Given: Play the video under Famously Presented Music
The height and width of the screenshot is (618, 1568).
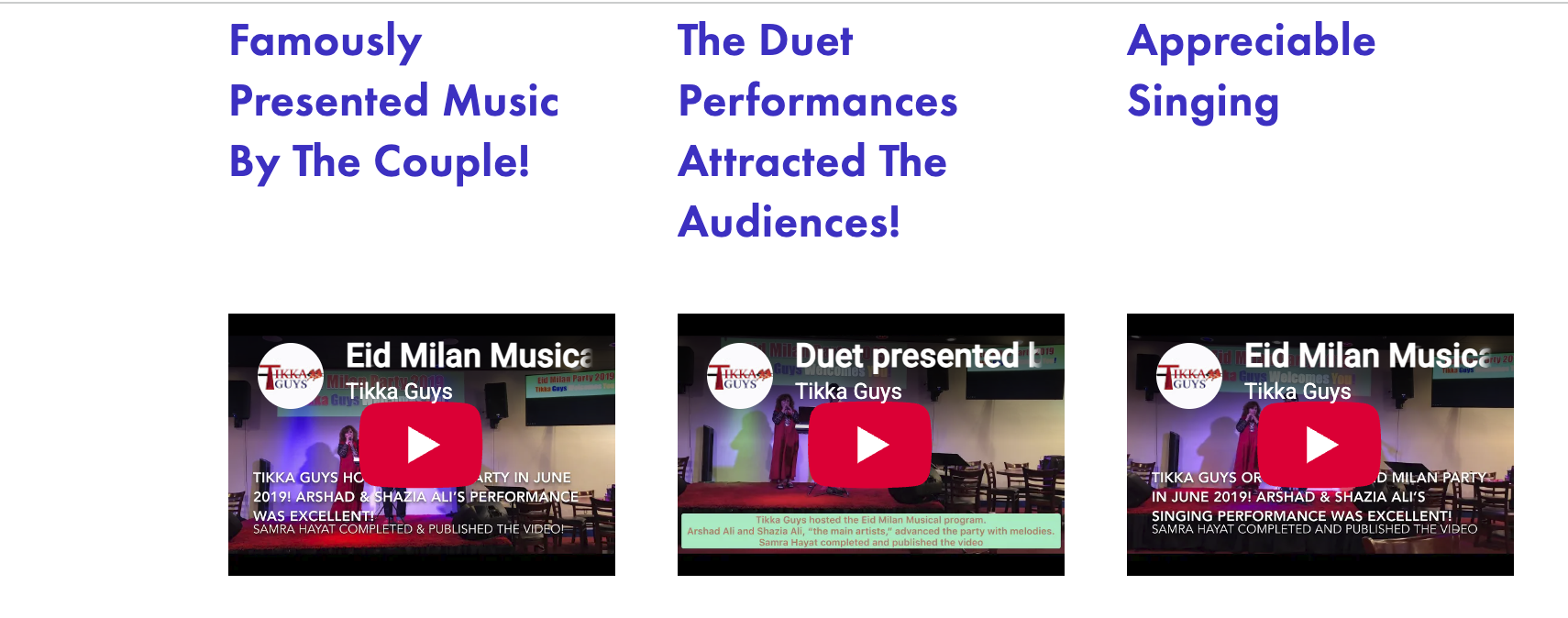Looking at the screenshot, I should click(421, 445).
